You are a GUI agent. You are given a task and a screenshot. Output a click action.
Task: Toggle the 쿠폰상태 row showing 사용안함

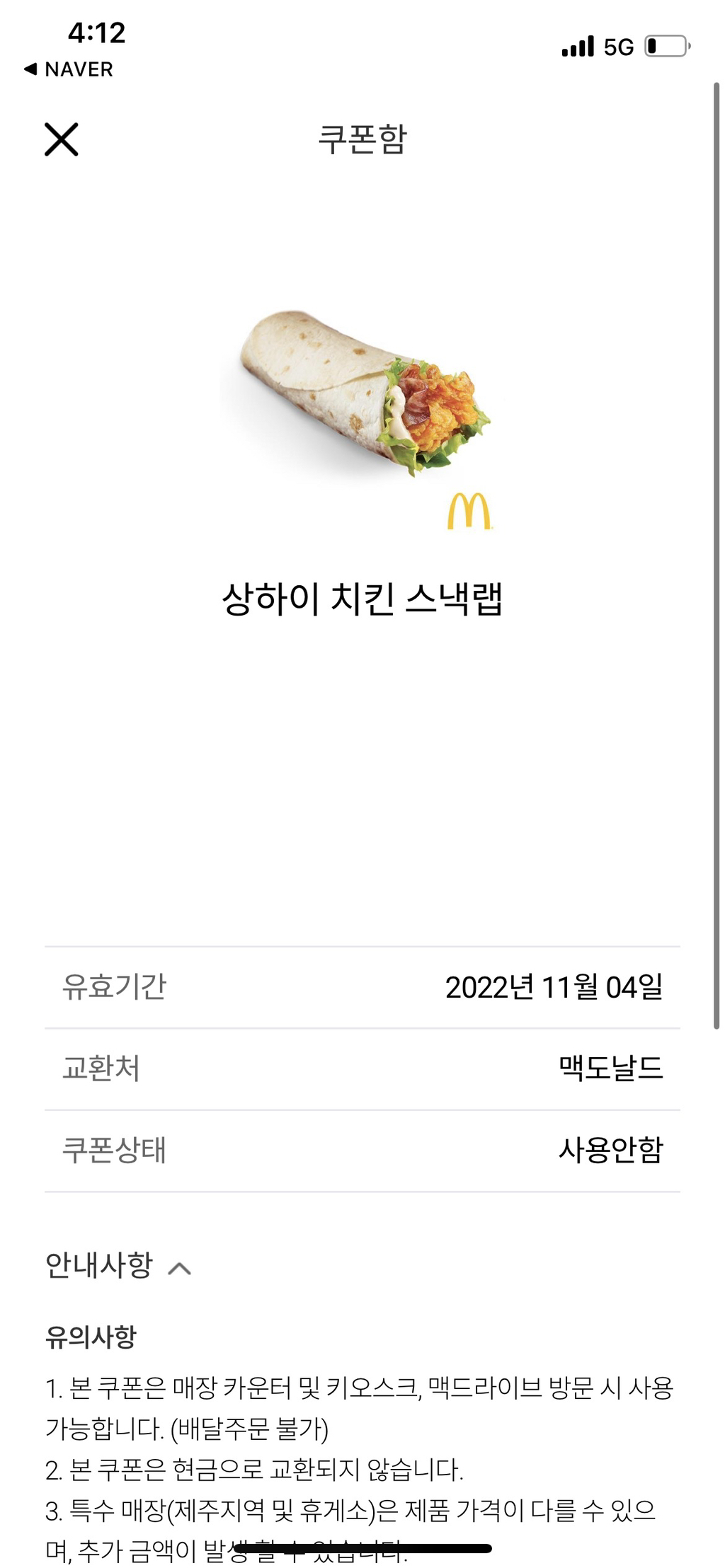[362, 1146]
